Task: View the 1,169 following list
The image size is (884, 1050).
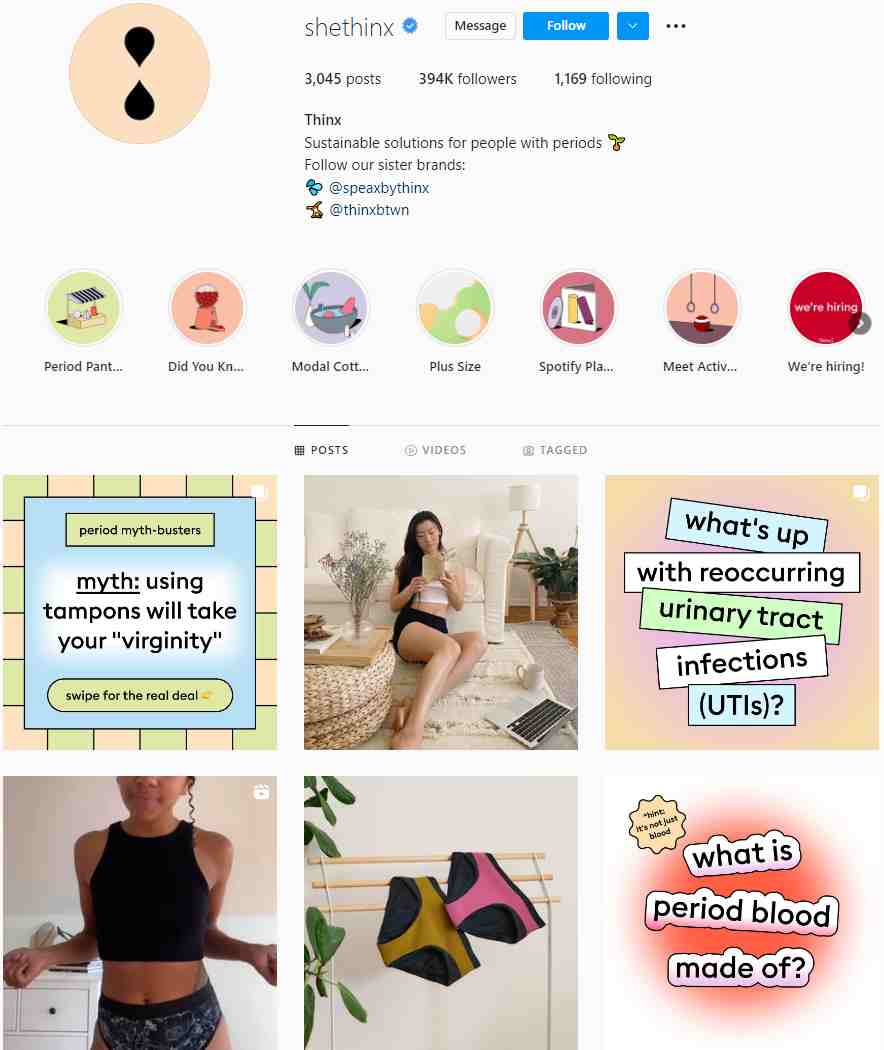Action: (602, 79)
